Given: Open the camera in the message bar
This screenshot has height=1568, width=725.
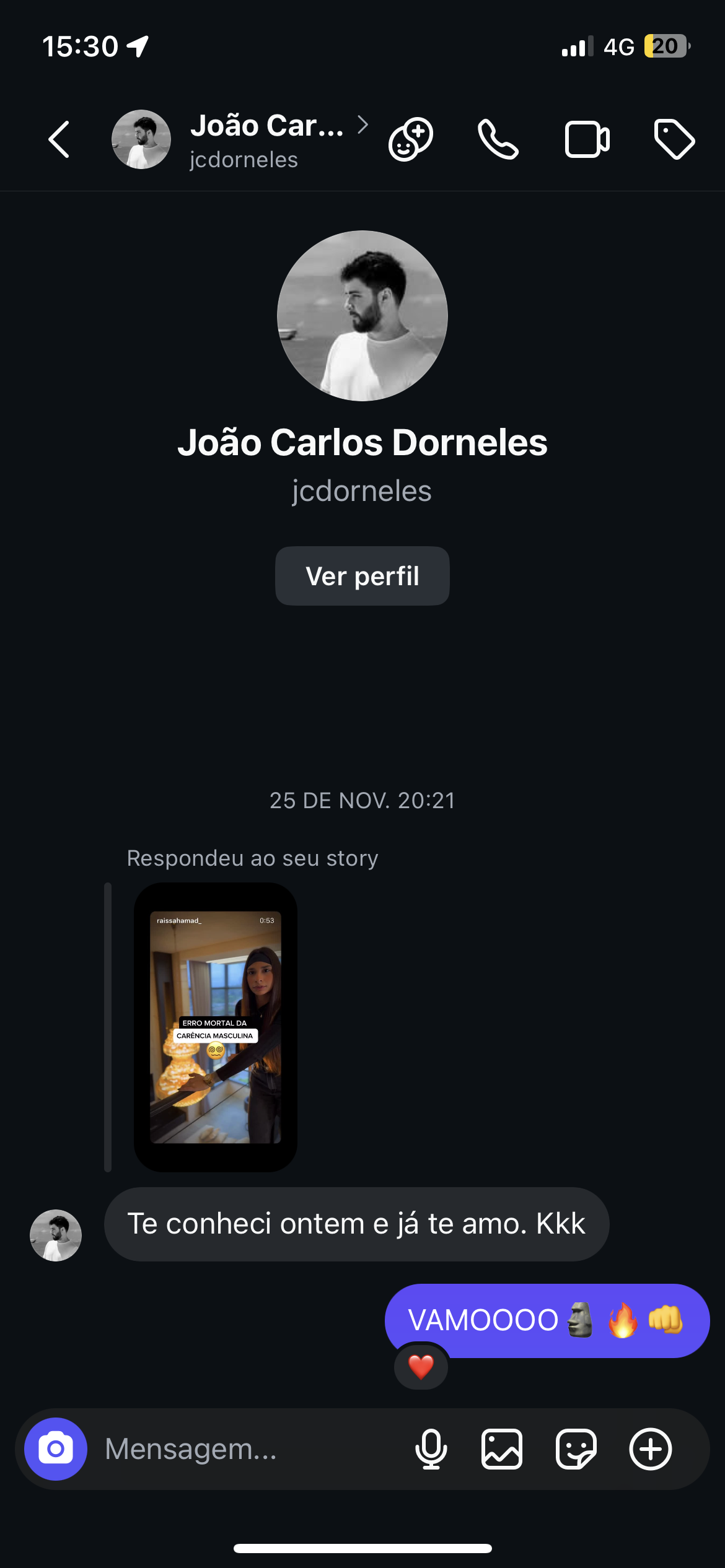Looking at the screenshot, I should [x=56, y=1449].
